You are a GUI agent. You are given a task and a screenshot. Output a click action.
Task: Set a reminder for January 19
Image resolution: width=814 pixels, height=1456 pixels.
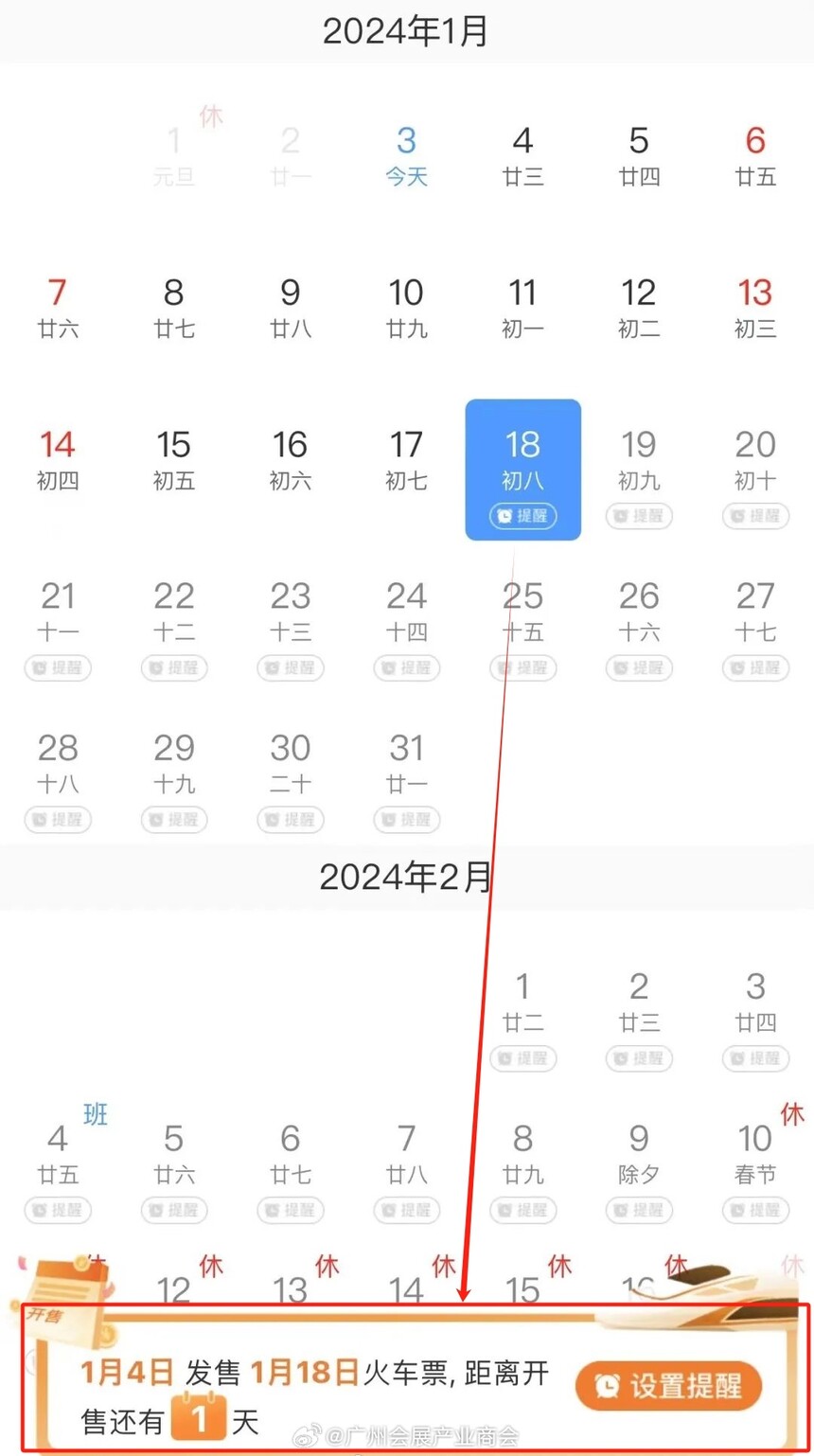point(639,516)
